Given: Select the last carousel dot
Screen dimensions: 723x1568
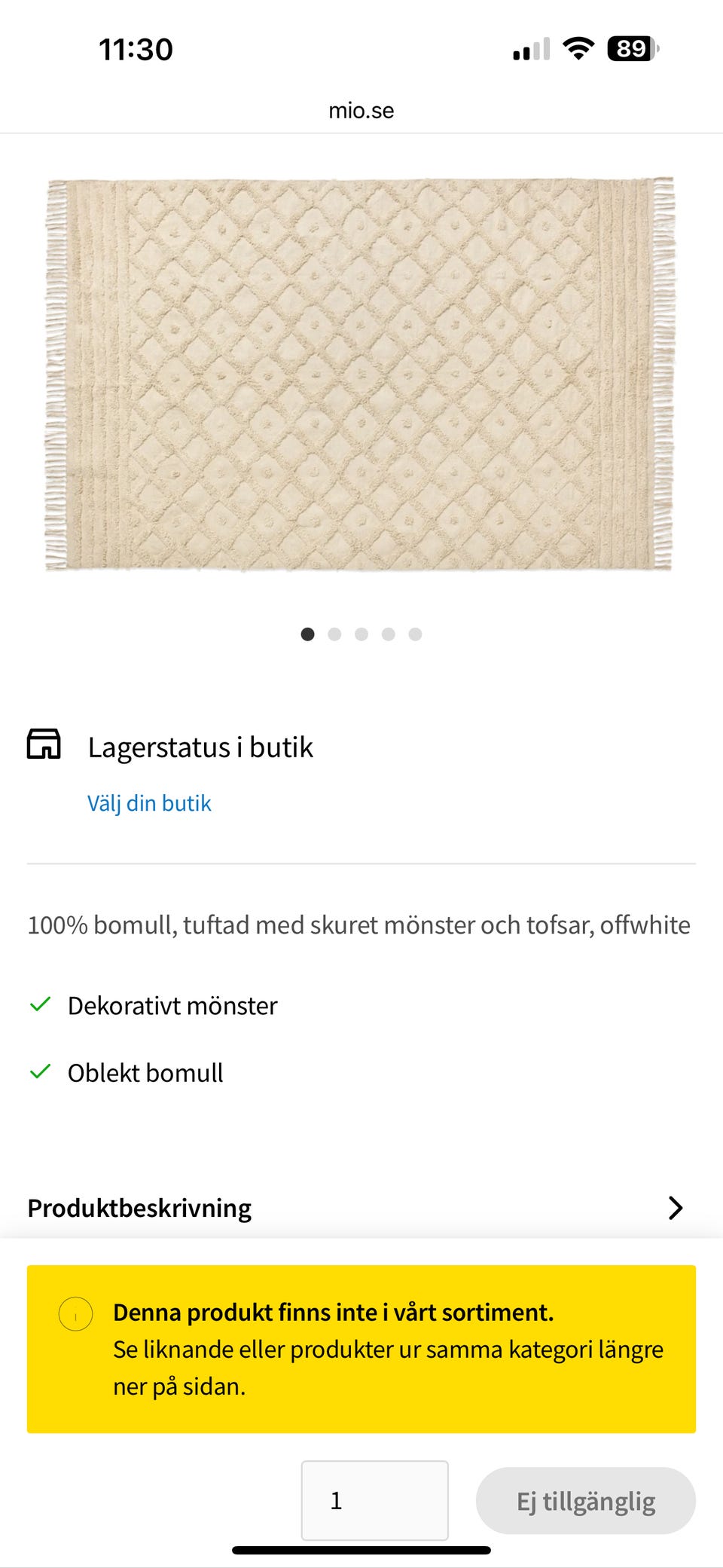Looking at the screenshot, I should [x=414, y=634].
